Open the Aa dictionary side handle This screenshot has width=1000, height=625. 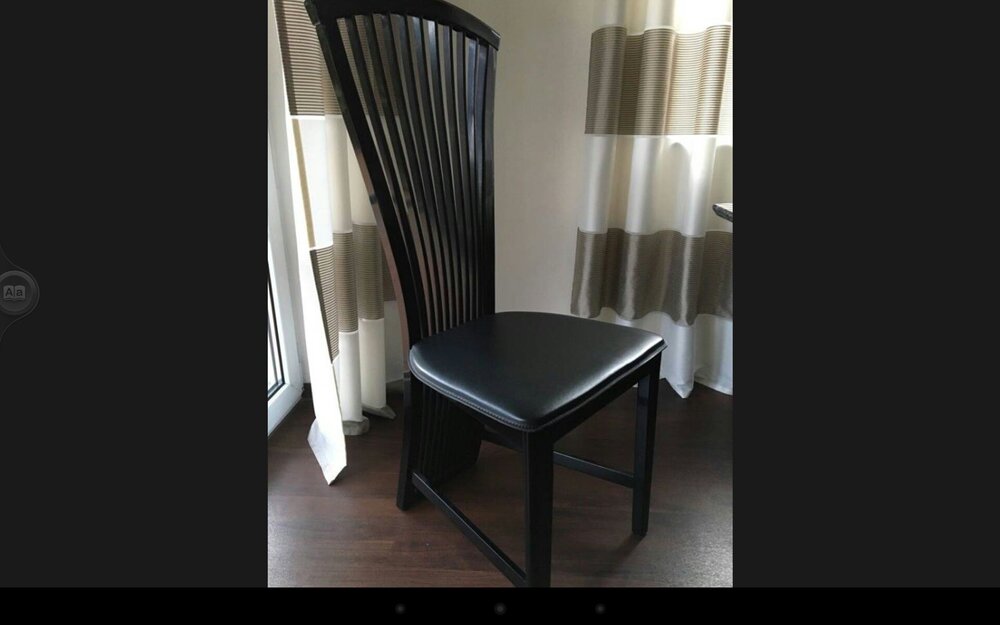[15, 293]
